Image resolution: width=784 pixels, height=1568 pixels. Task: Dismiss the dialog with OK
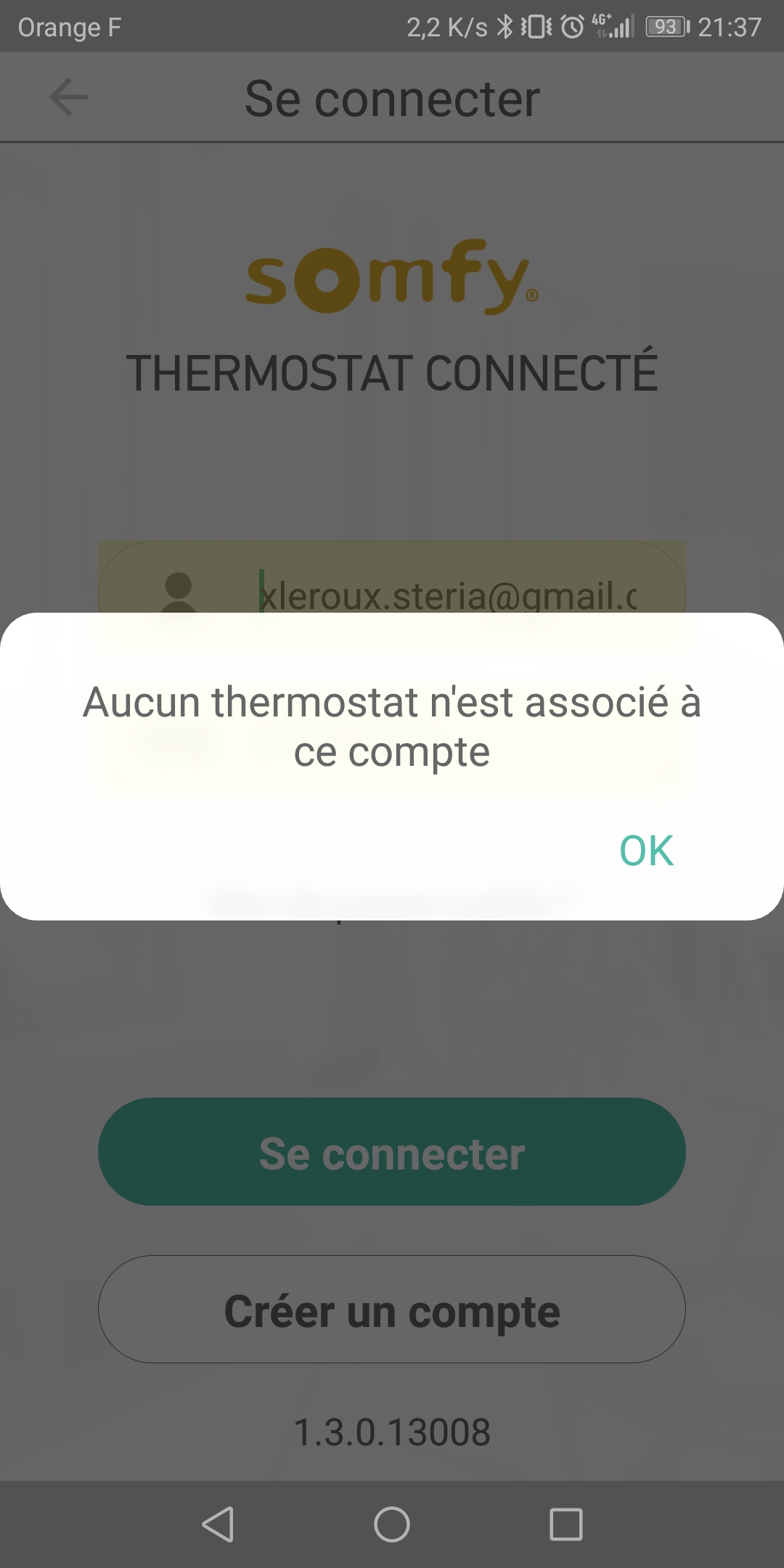[x=645, y=850]
